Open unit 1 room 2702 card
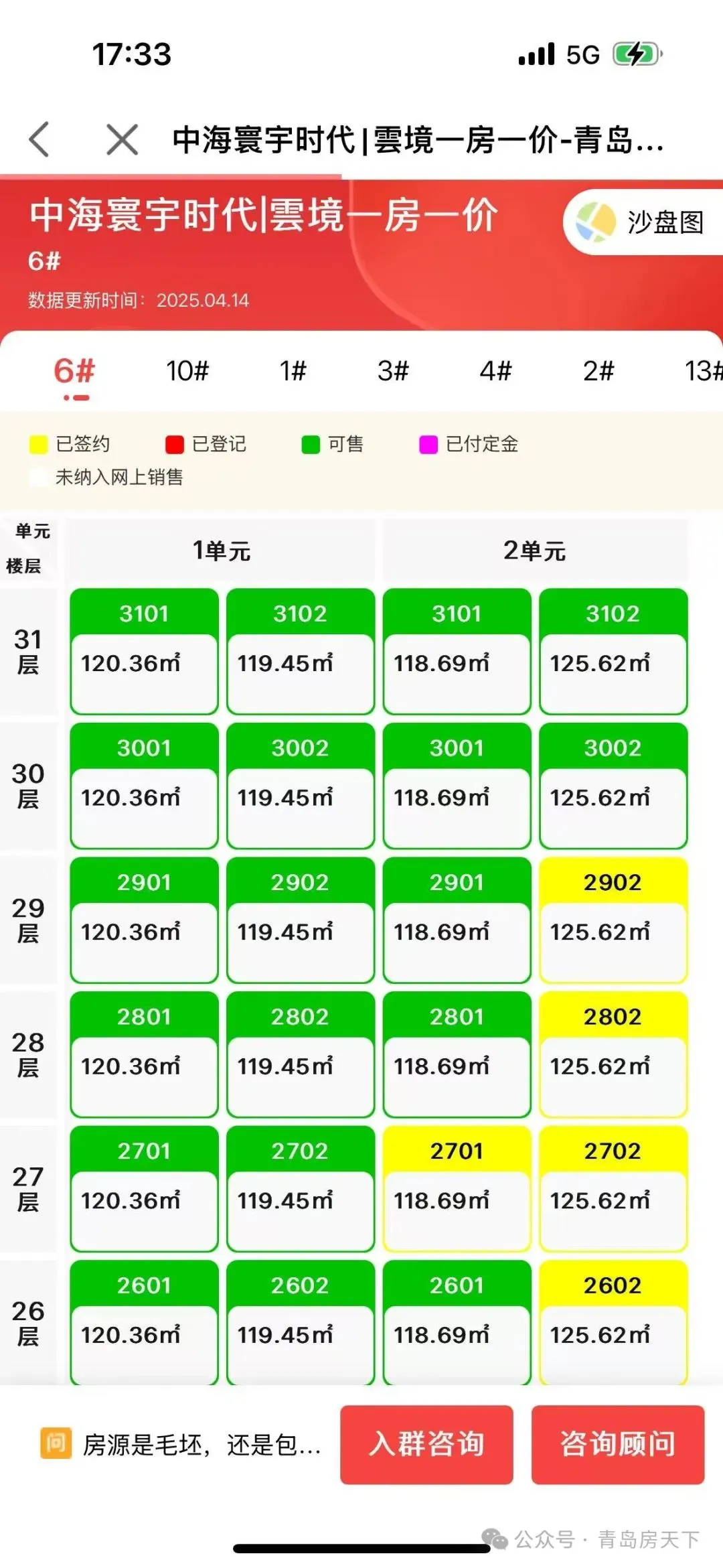Screen dimensions: 723x1568 [x=300, y=1189]
